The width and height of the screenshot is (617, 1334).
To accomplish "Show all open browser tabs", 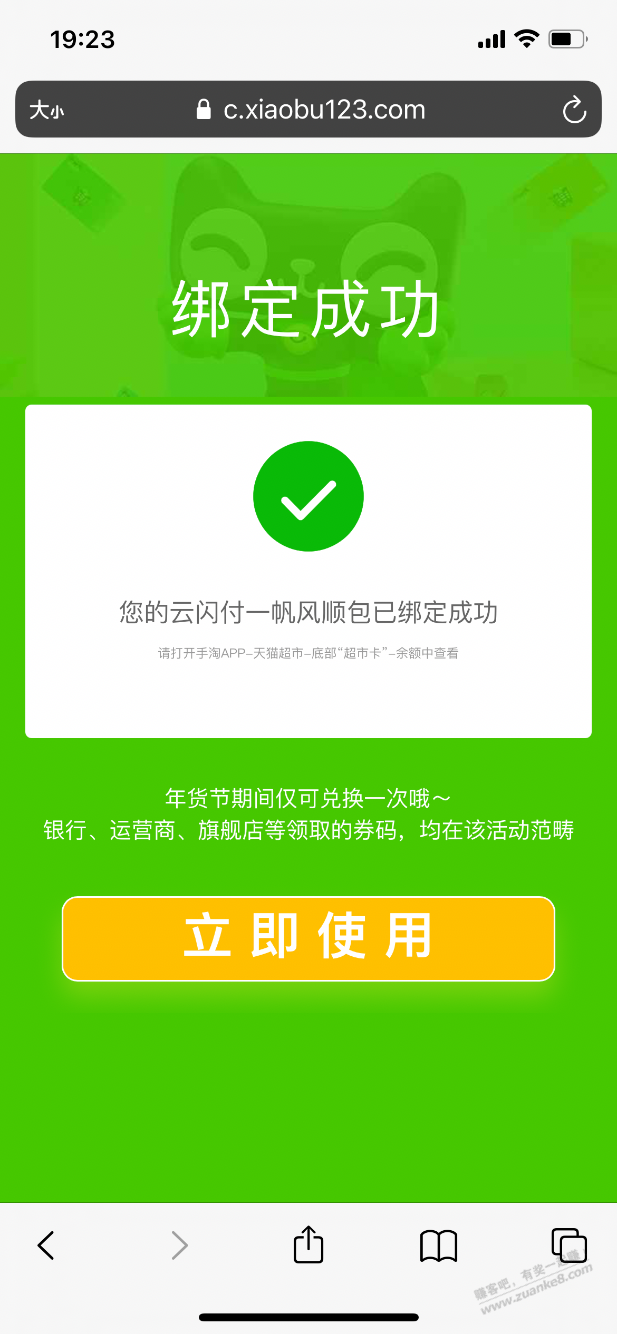I will point(568,1245).
